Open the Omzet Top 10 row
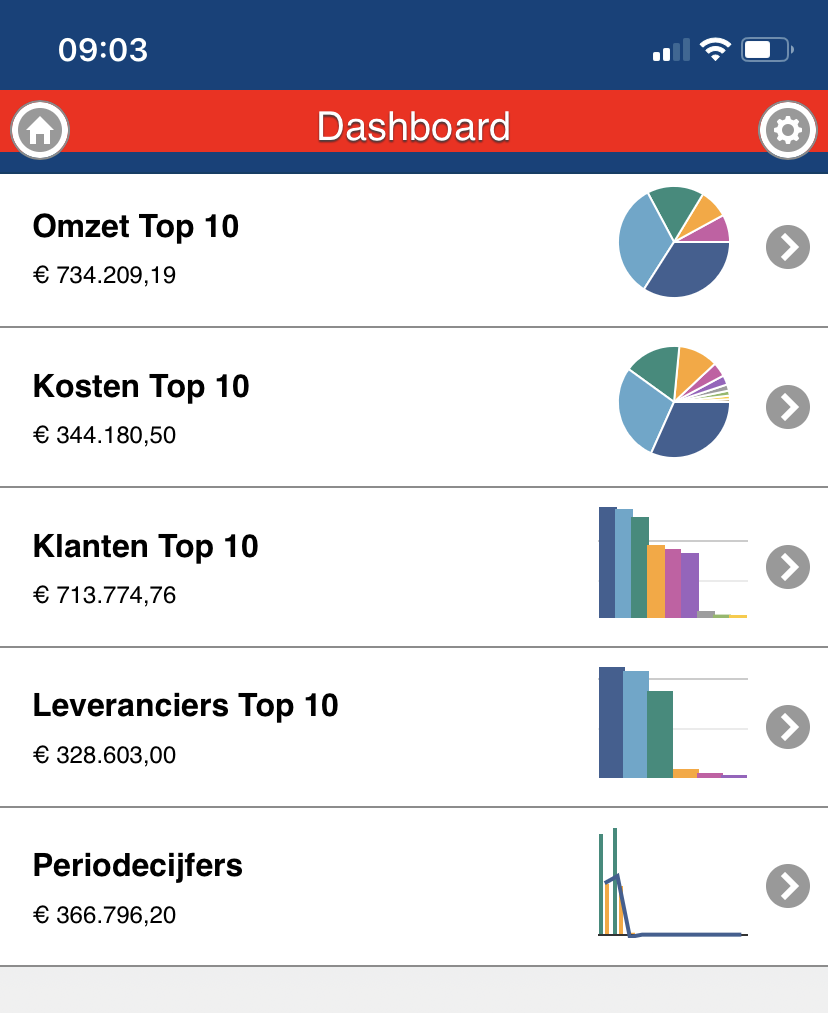 pyautogui.click(x=414, y=250)
